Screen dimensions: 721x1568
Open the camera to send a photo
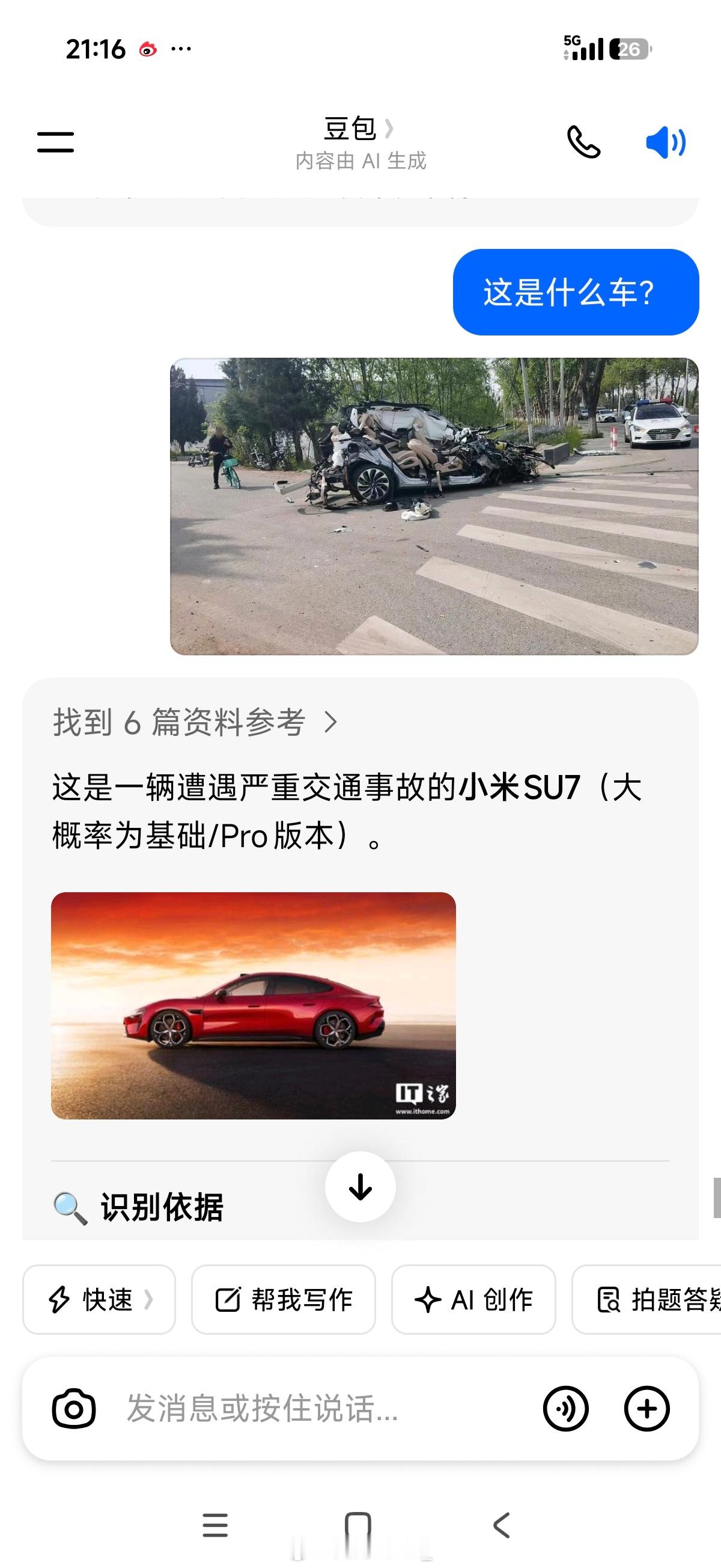pyautogui.click(x=73, y=1410)
